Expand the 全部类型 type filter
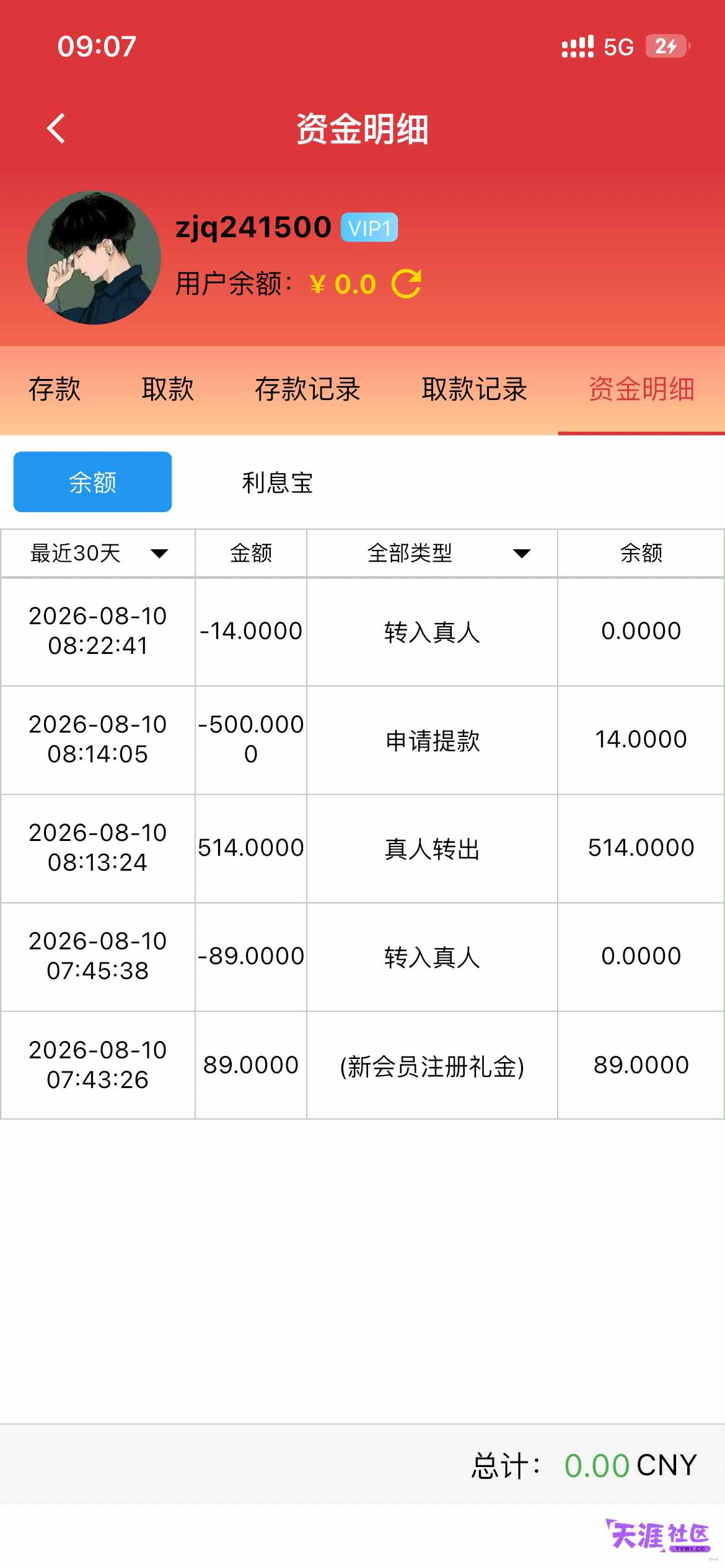The height and width of the screenshot is (1568, 725). [432, 553]
